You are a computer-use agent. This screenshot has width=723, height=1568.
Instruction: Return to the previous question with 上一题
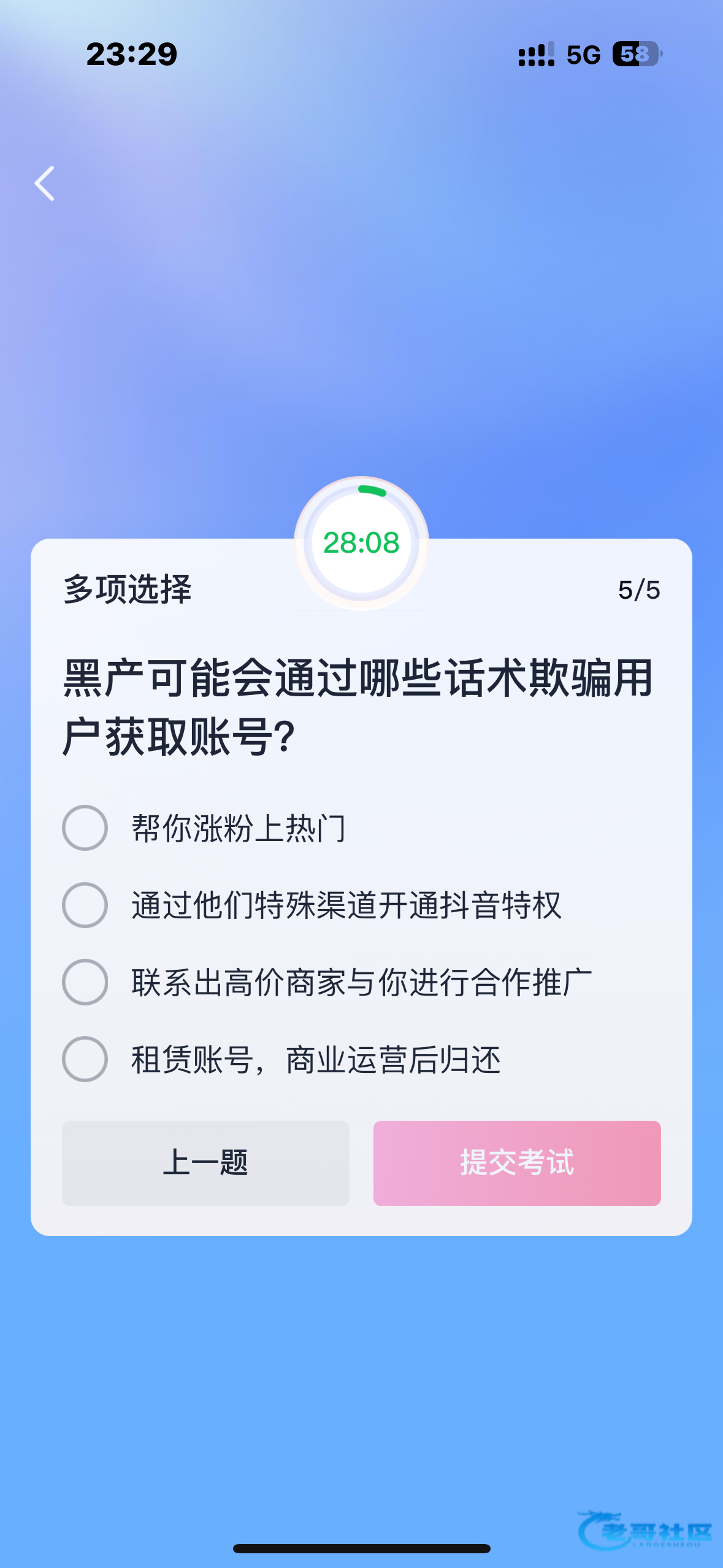(205, 1163)
